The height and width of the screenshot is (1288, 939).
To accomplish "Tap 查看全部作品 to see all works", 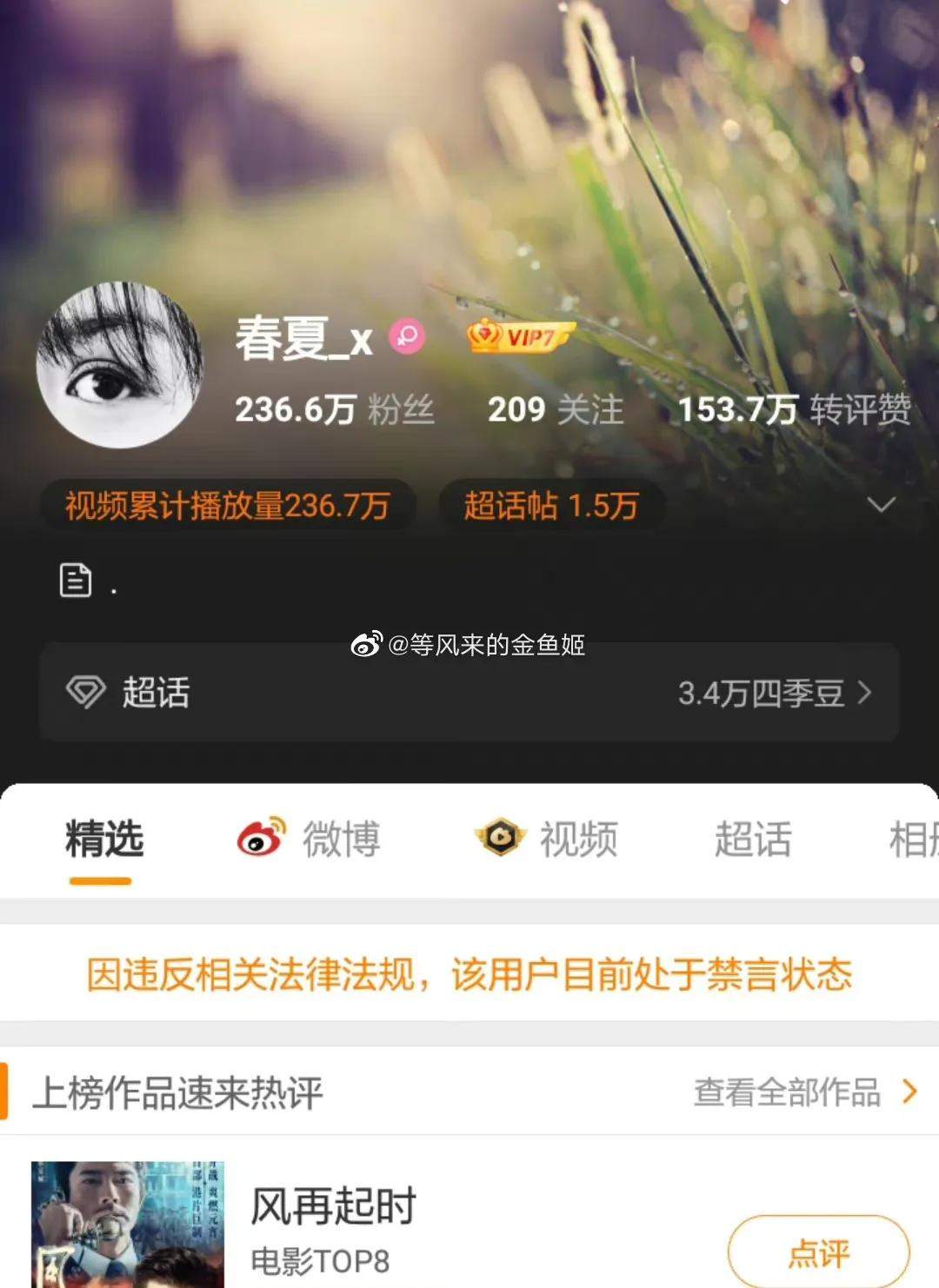I will pyautogui.click(x=804, y=1092).
